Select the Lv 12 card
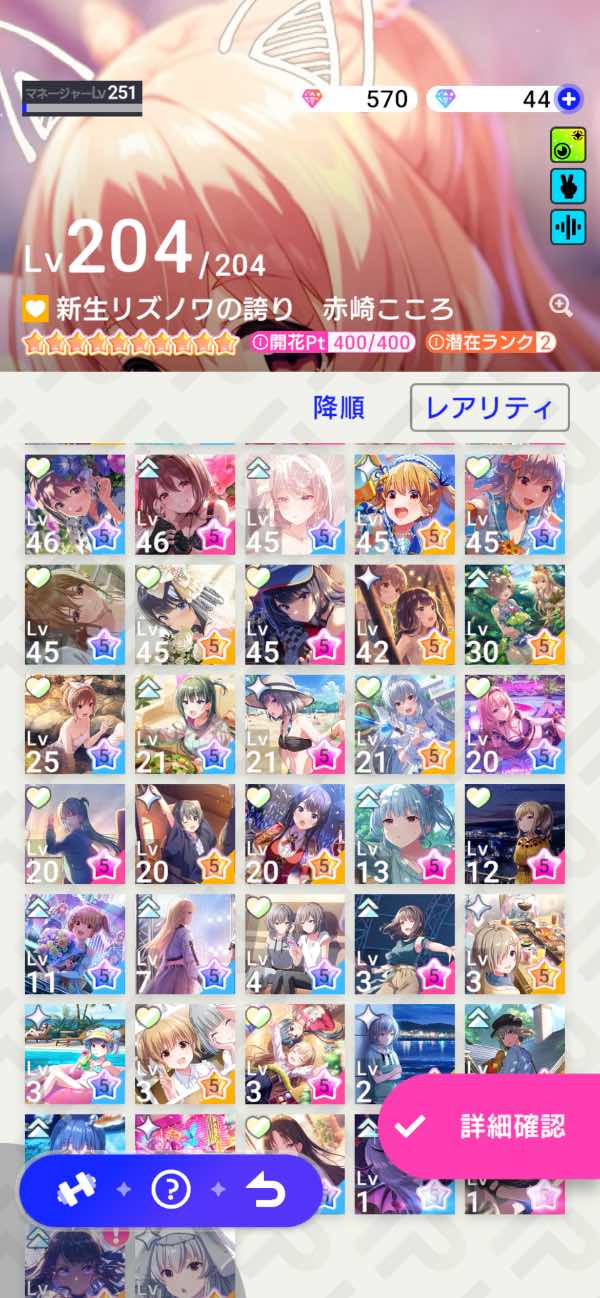This screenshot has height=1298, width=600. click(x=514, y=834)
